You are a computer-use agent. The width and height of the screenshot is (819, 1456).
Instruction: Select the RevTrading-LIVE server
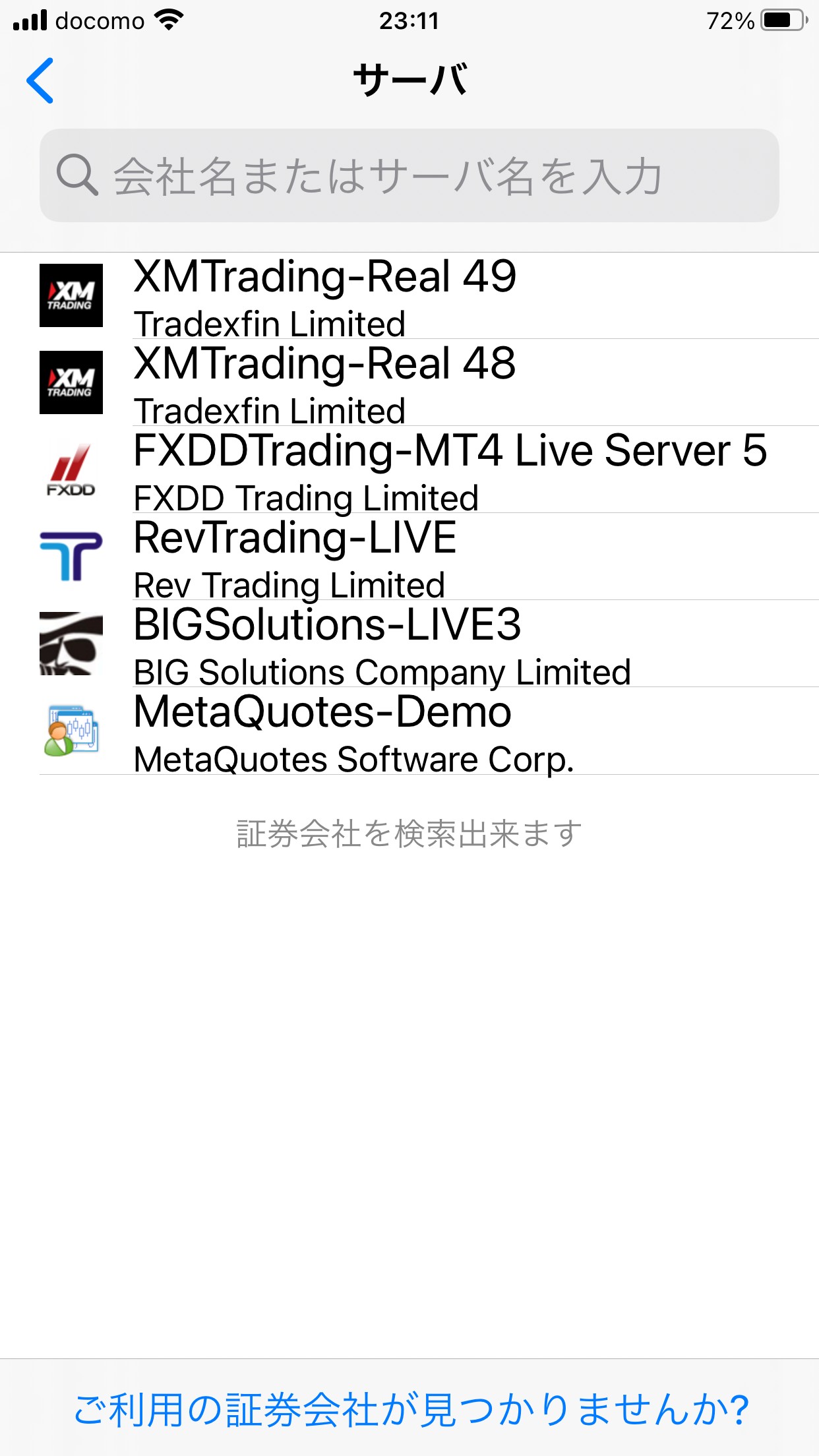click(x=409, y=557)
